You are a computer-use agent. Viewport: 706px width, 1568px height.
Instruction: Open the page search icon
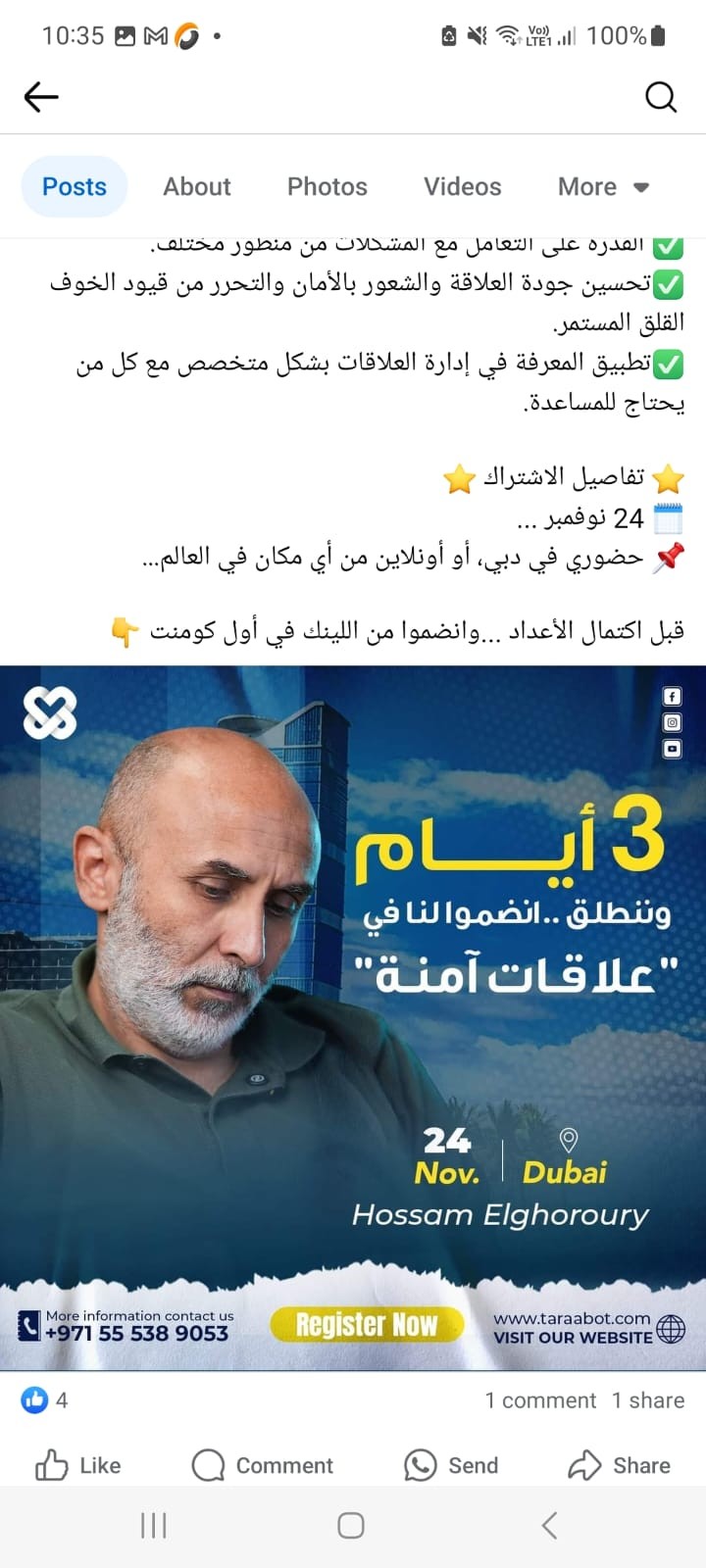[661, 97]
